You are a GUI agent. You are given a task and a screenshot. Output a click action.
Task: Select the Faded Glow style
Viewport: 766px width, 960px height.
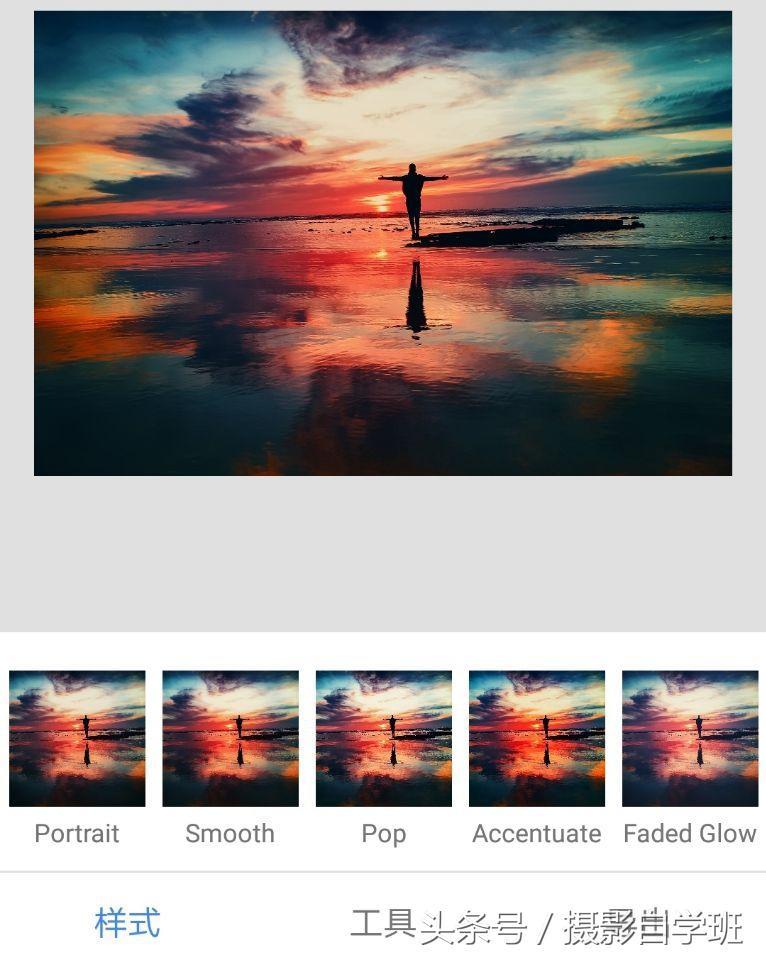tap(690, 738)
